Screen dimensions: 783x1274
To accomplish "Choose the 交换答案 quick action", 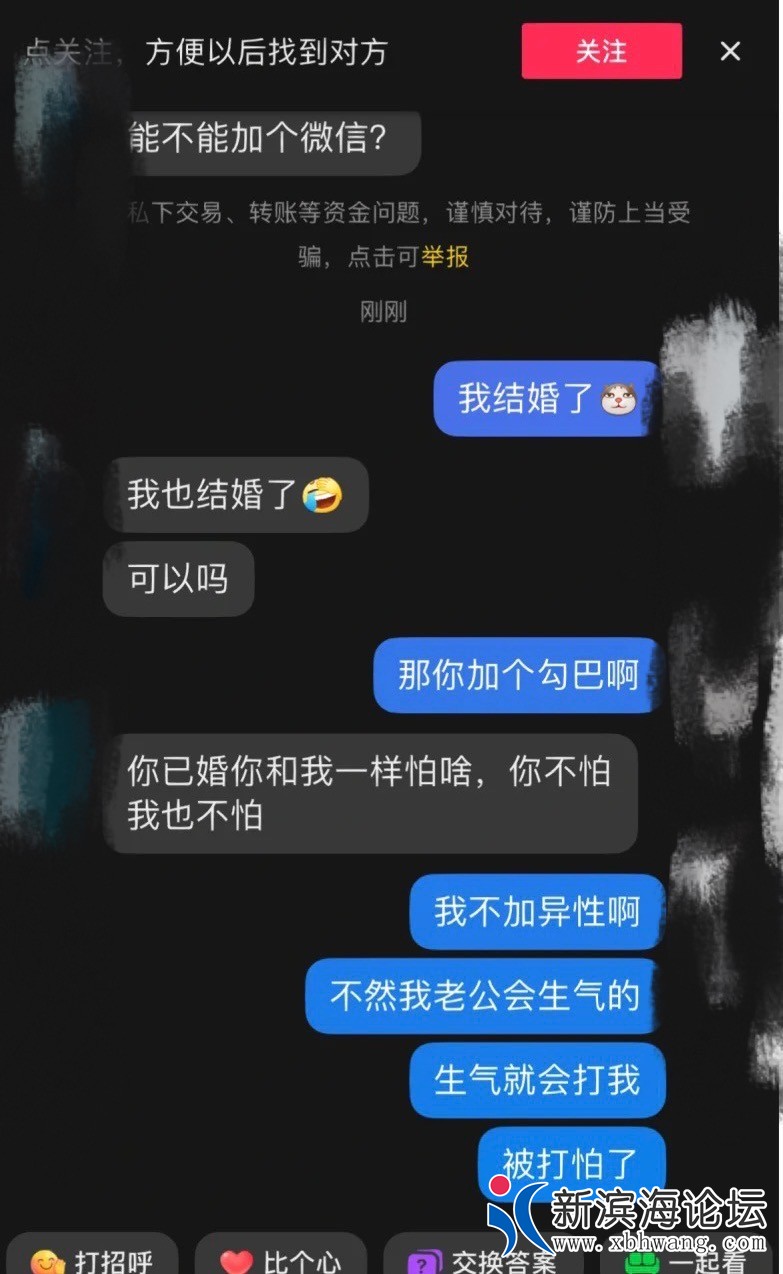I will [484, 1258].
